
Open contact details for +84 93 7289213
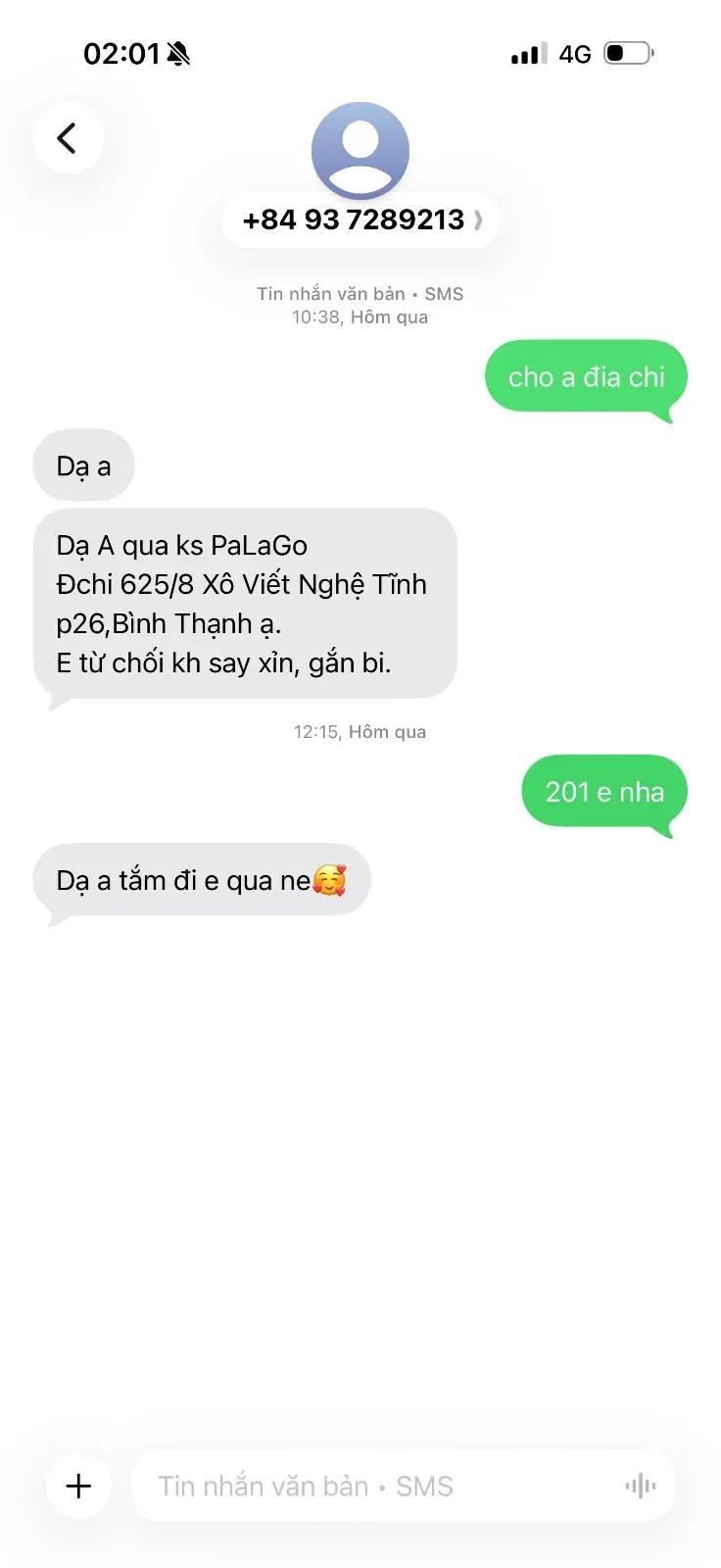(x=360, y=220)
